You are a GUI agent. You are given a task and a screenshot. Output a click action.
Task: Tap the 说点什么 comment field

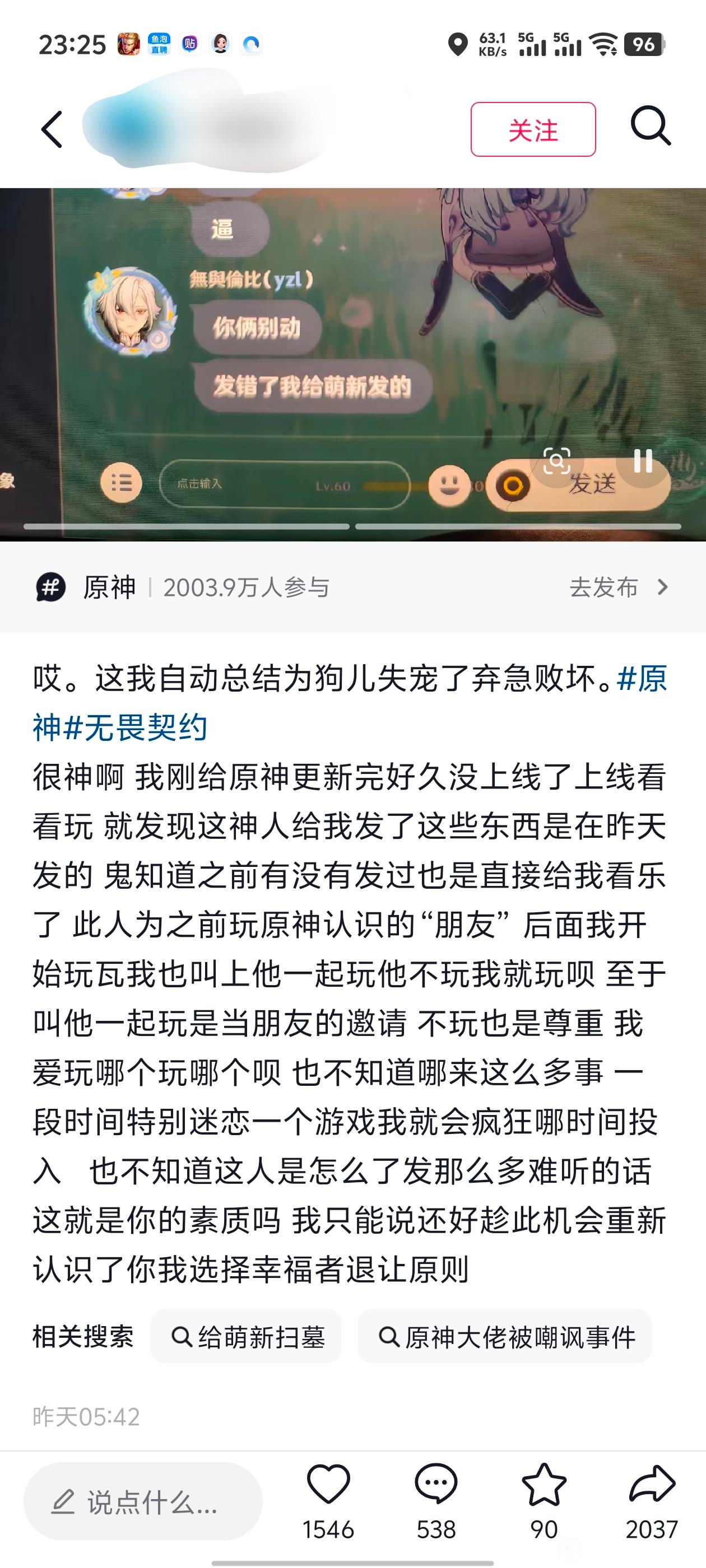point(143,1503)
